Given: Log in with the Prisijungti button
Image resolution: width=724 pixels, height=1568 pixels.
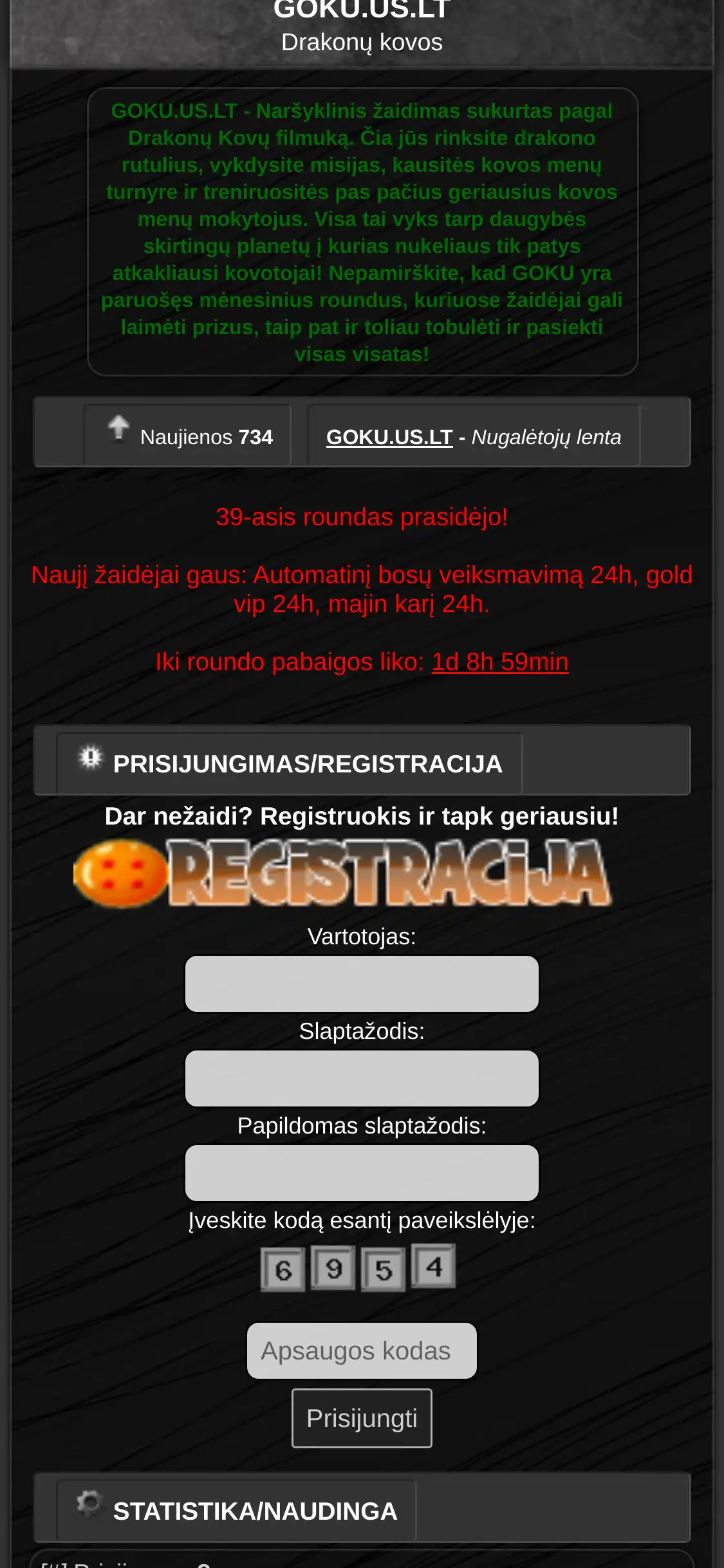Looking at the screenshot, I should [362, 1418].
